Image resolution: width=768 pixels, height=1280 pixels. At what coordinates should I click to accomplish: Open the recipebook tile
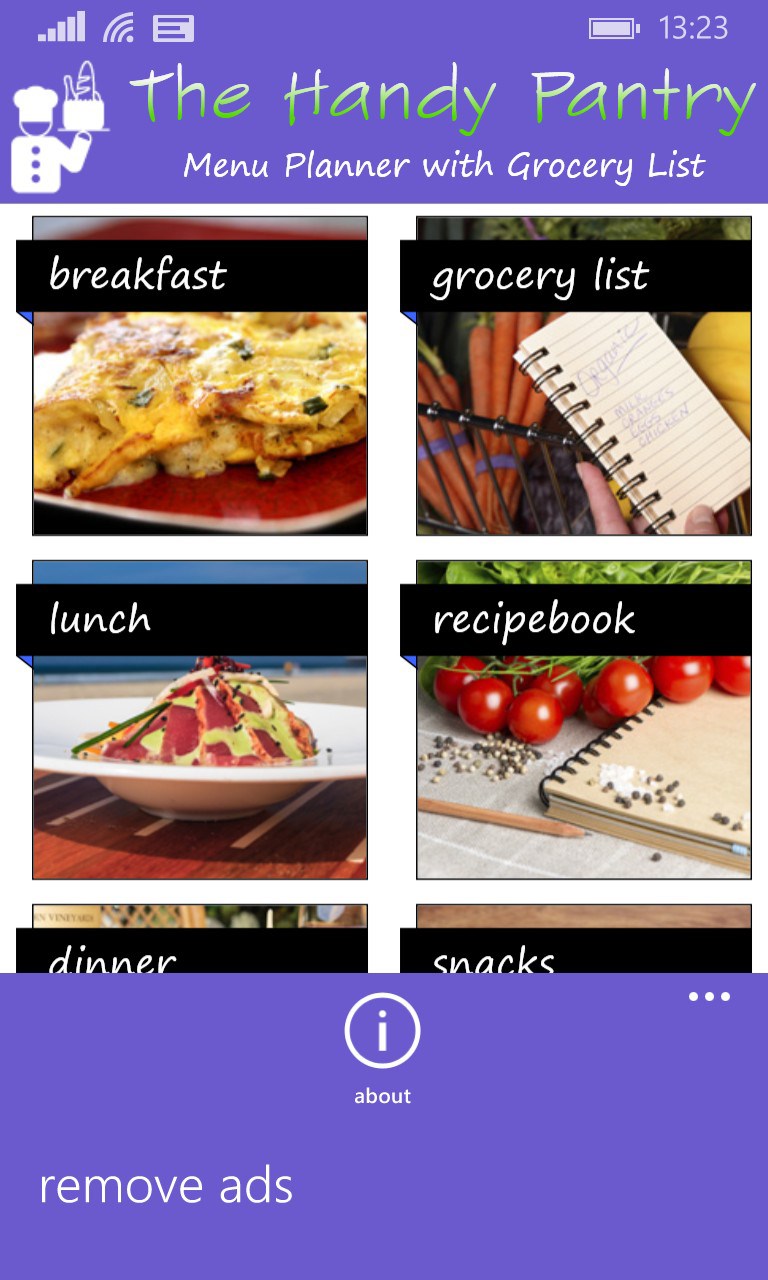click(x=583, y=720)
